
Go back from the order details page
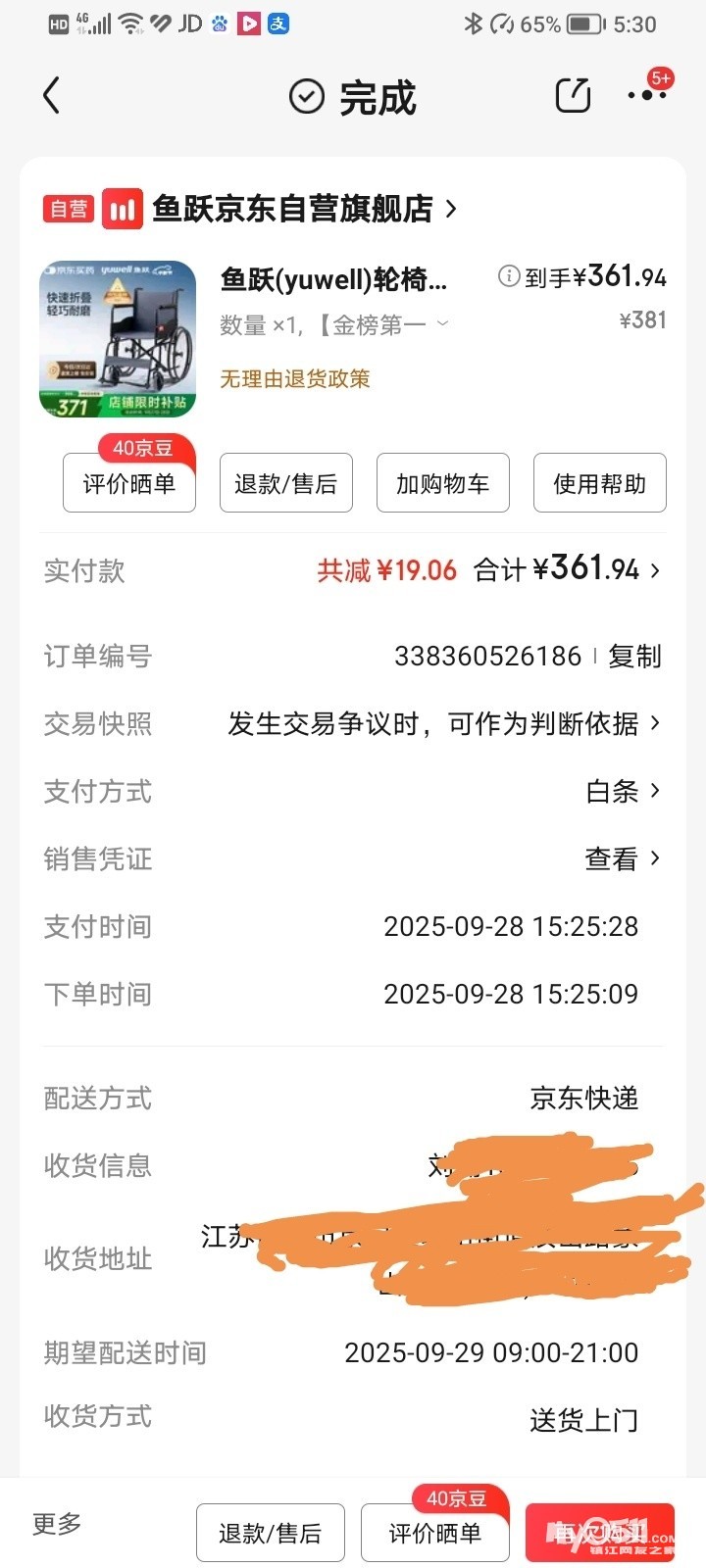pyautogui.click(x=52, y=96)
